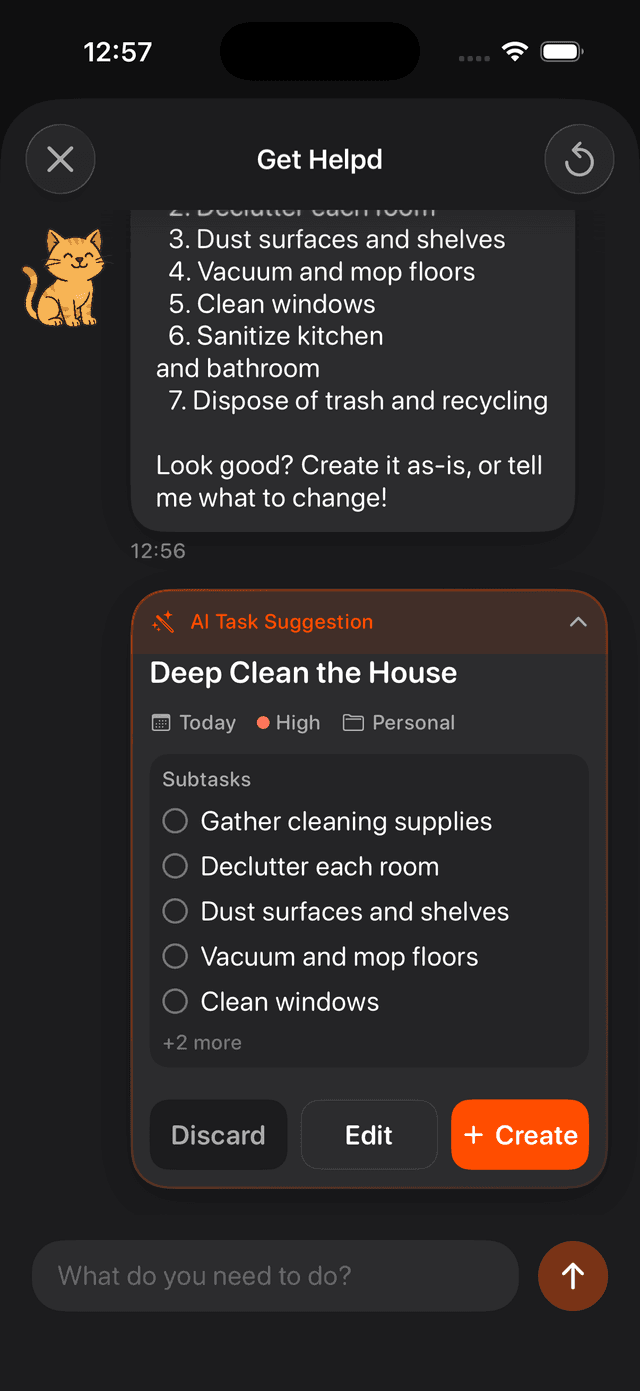This screenshot has height=1391, width=640.
Task: Check the Vacuum and mop floors subtask
Action: click(175, 956)
